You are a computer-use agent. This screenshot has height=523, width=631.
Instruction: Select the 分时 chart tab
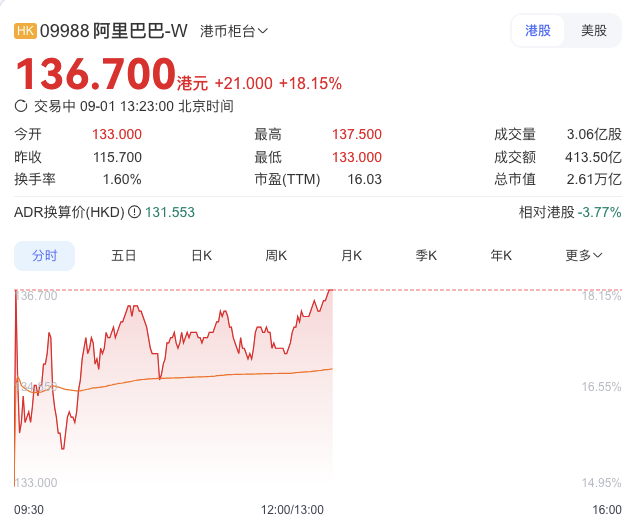tap(44, 255)
